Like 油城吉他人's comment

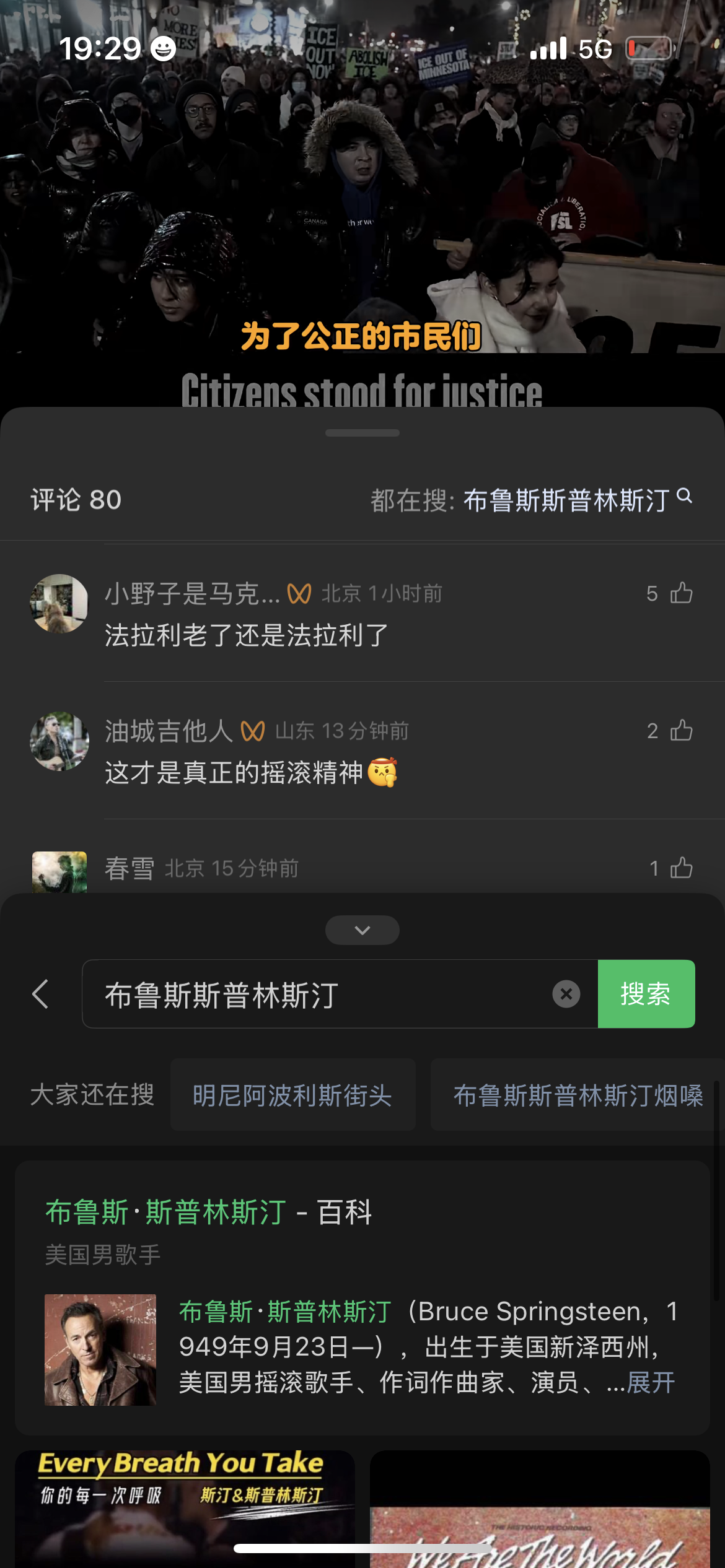coord(681,731)
